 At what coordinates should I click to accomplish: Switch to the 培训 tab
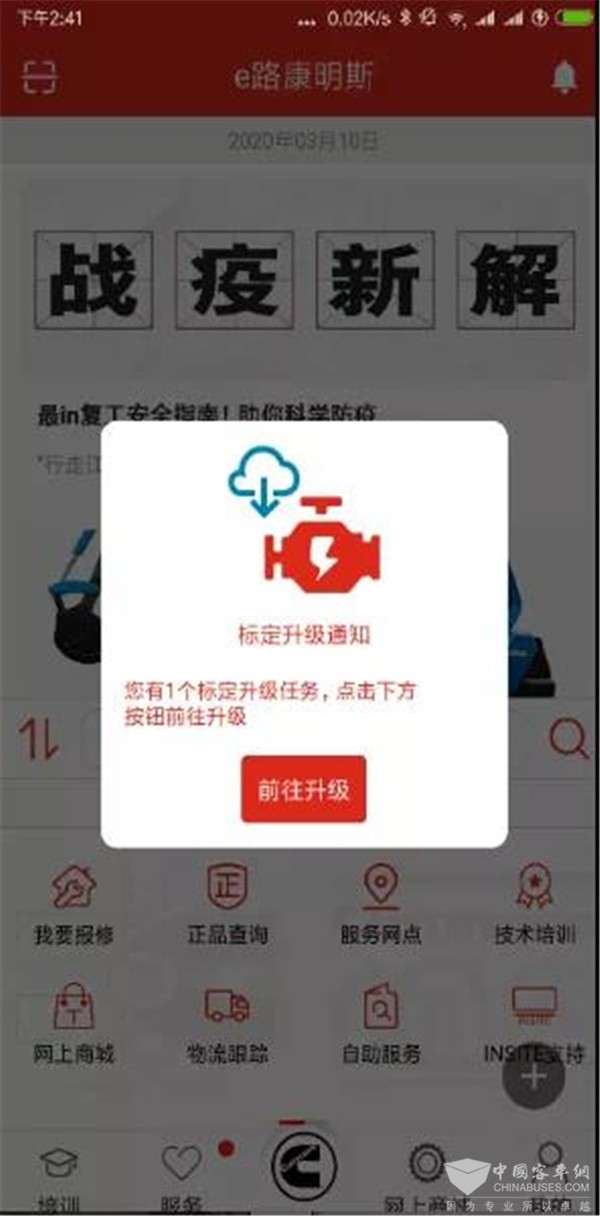59,1175
